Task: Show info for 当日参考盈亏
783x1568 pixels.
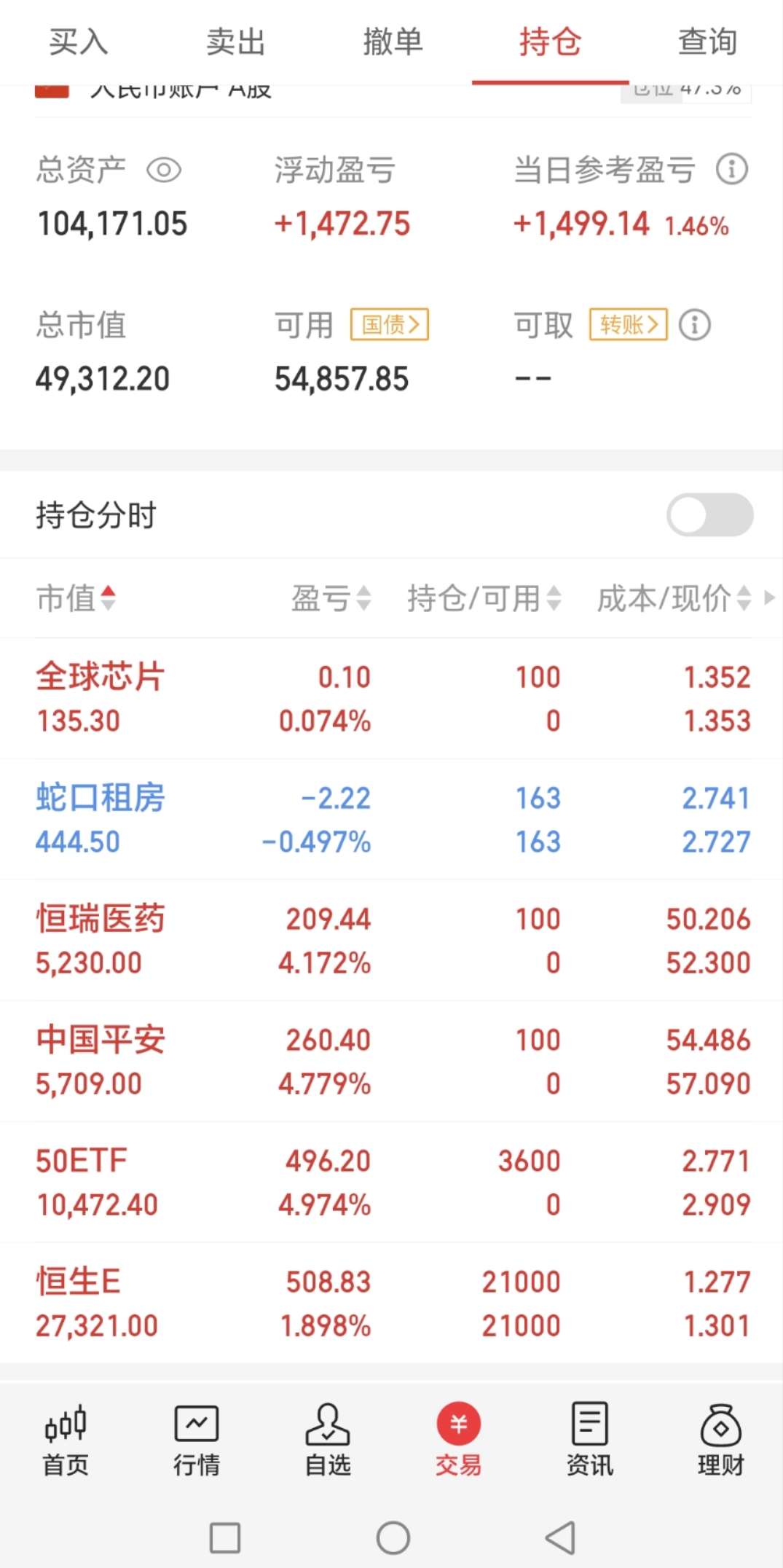Action: pos(731,170)
